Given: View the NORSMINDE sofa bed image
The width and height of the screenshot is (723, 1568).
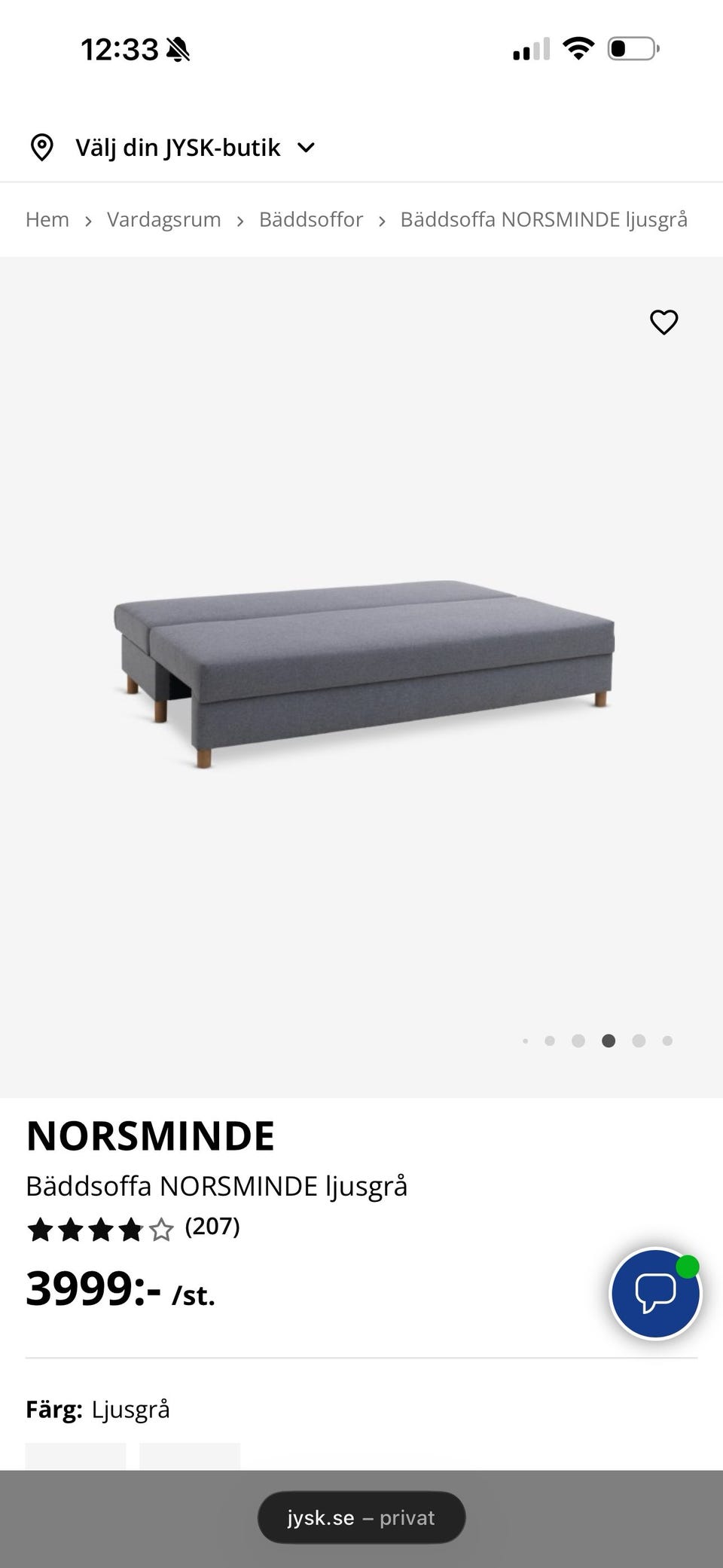Looking at the screenshot, I should tap(363, 671).
